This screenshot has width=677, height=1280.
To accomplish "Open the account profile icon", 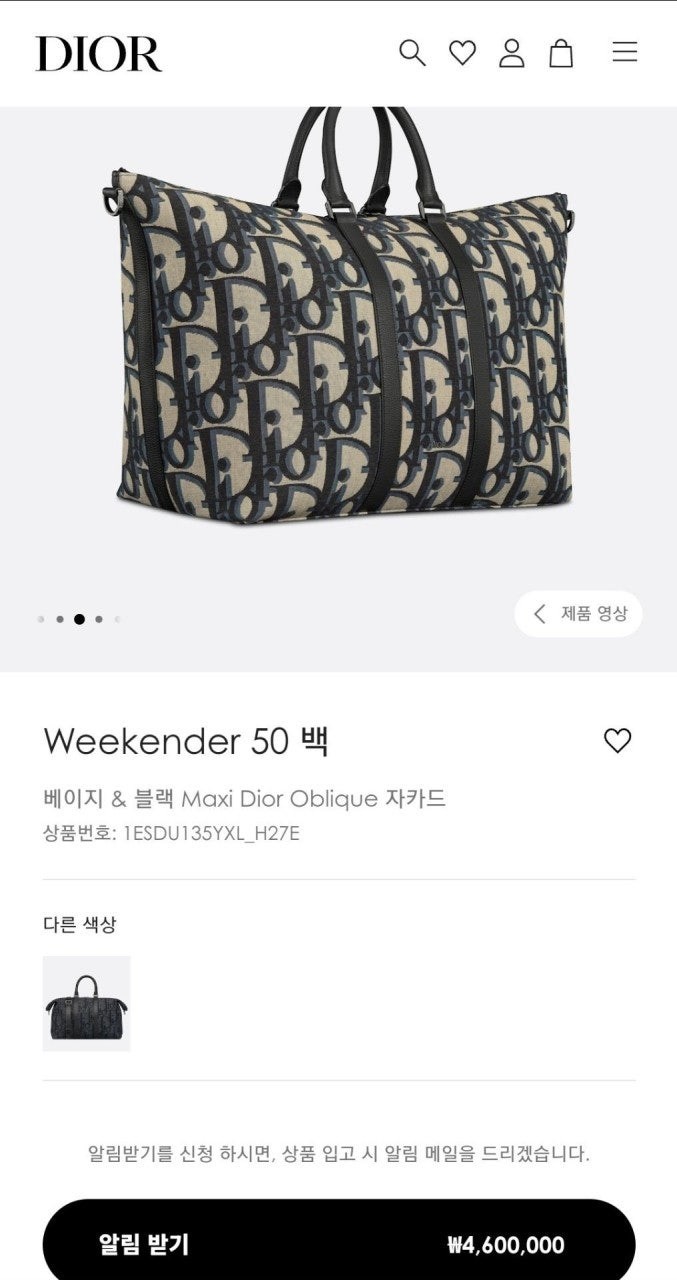I will (512, 53).
